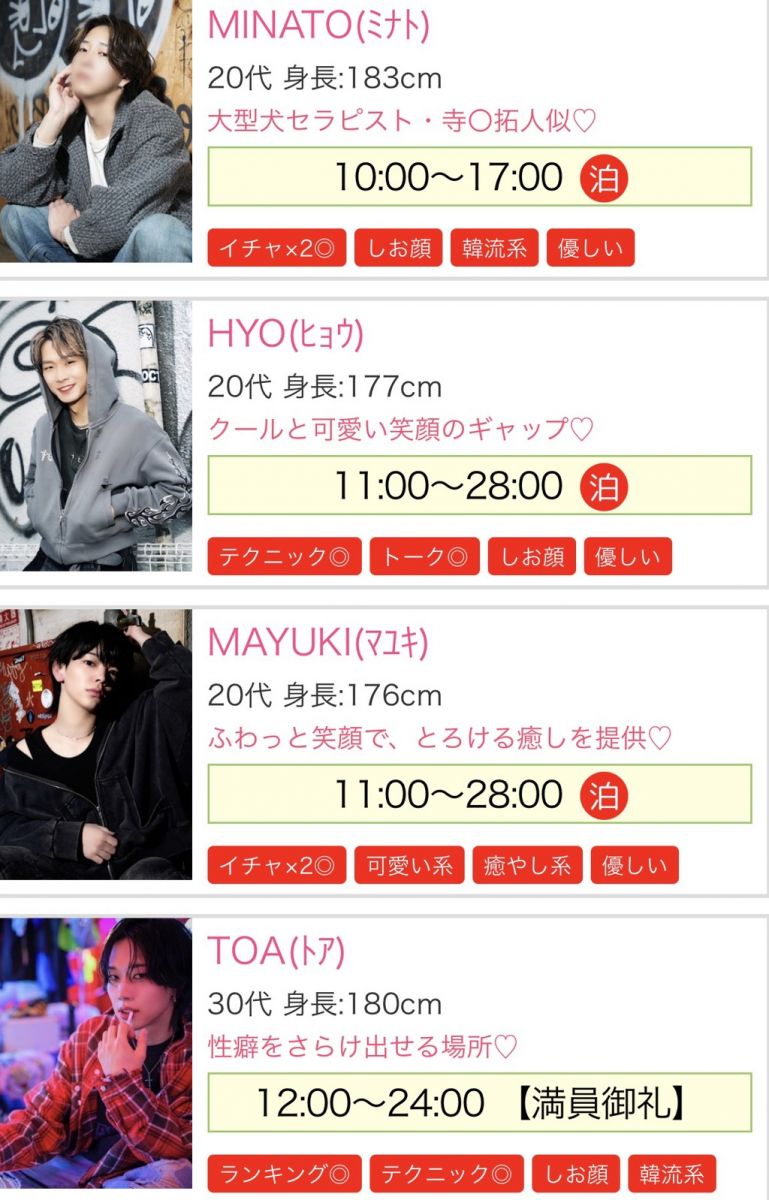Open the HYO(ヒョウ) name link
The width and height of the screenshot is (769, 1200).
point(285,335)
